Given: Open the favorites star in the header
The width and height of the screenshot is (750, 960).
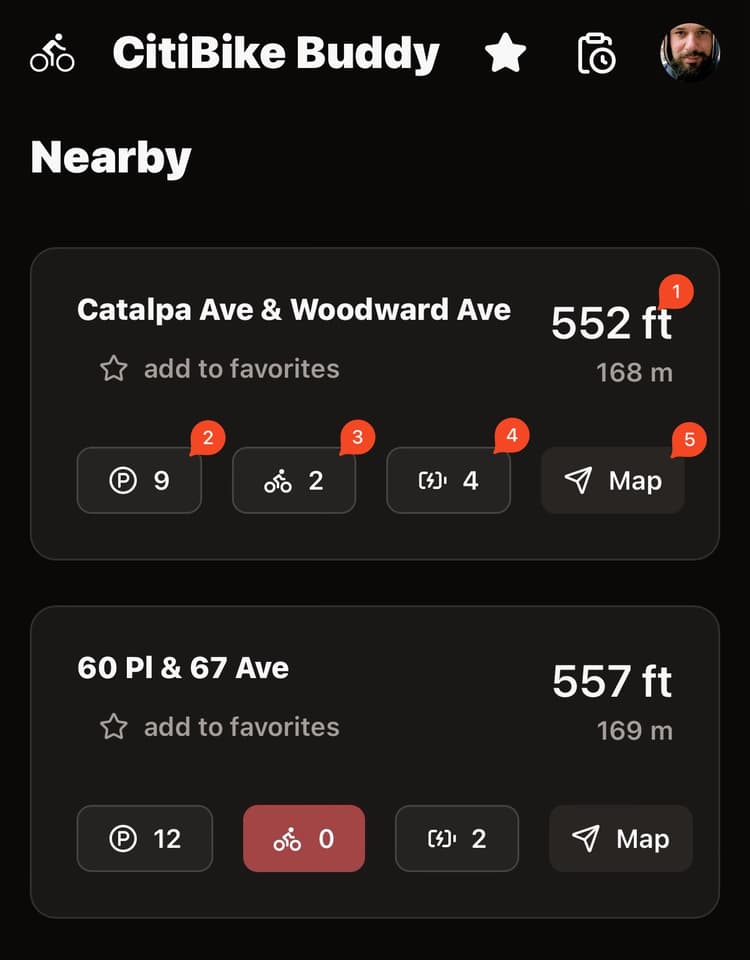Looking at the screenshot, I should click(505, 53).
